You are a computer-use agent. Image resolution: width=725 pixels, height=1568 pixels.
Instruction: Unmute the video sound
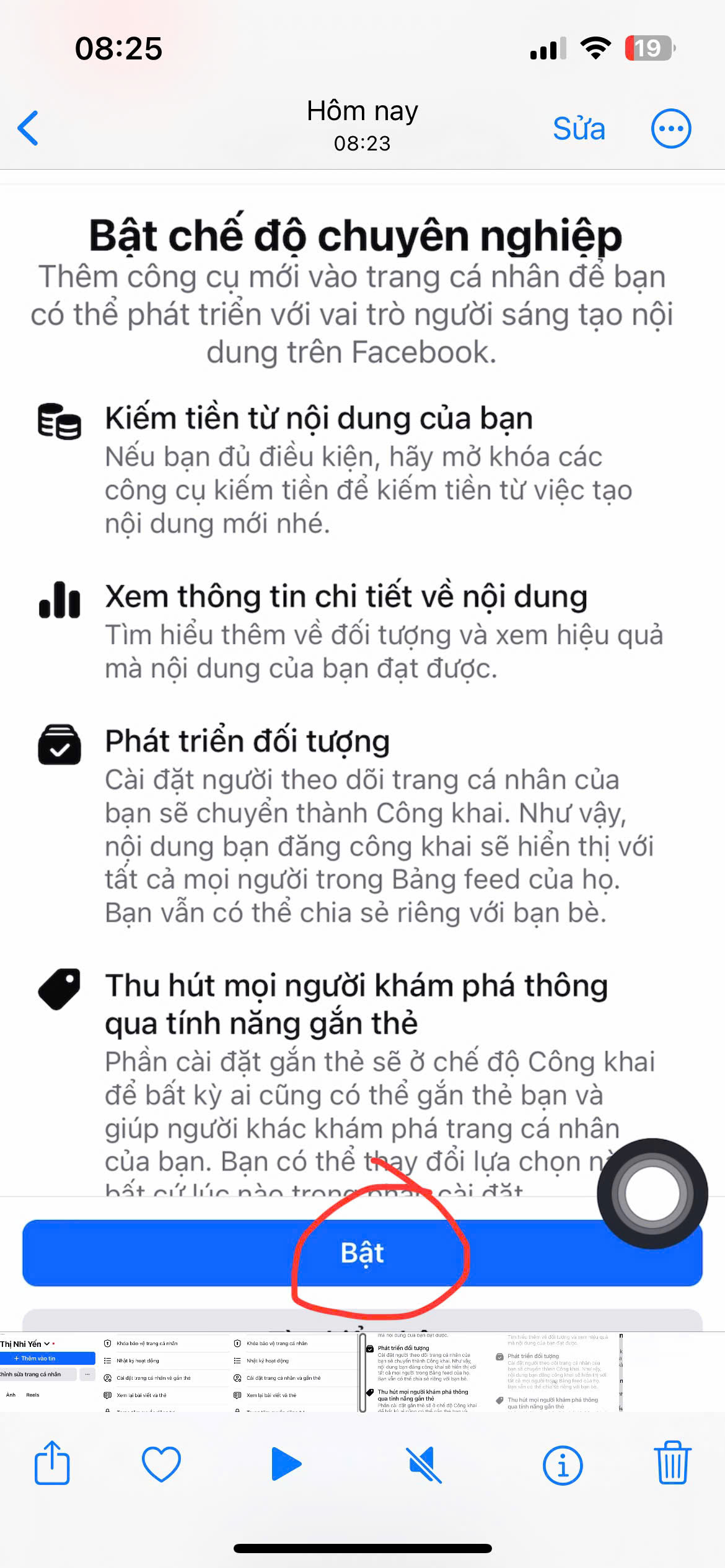tap(424, 1464)
